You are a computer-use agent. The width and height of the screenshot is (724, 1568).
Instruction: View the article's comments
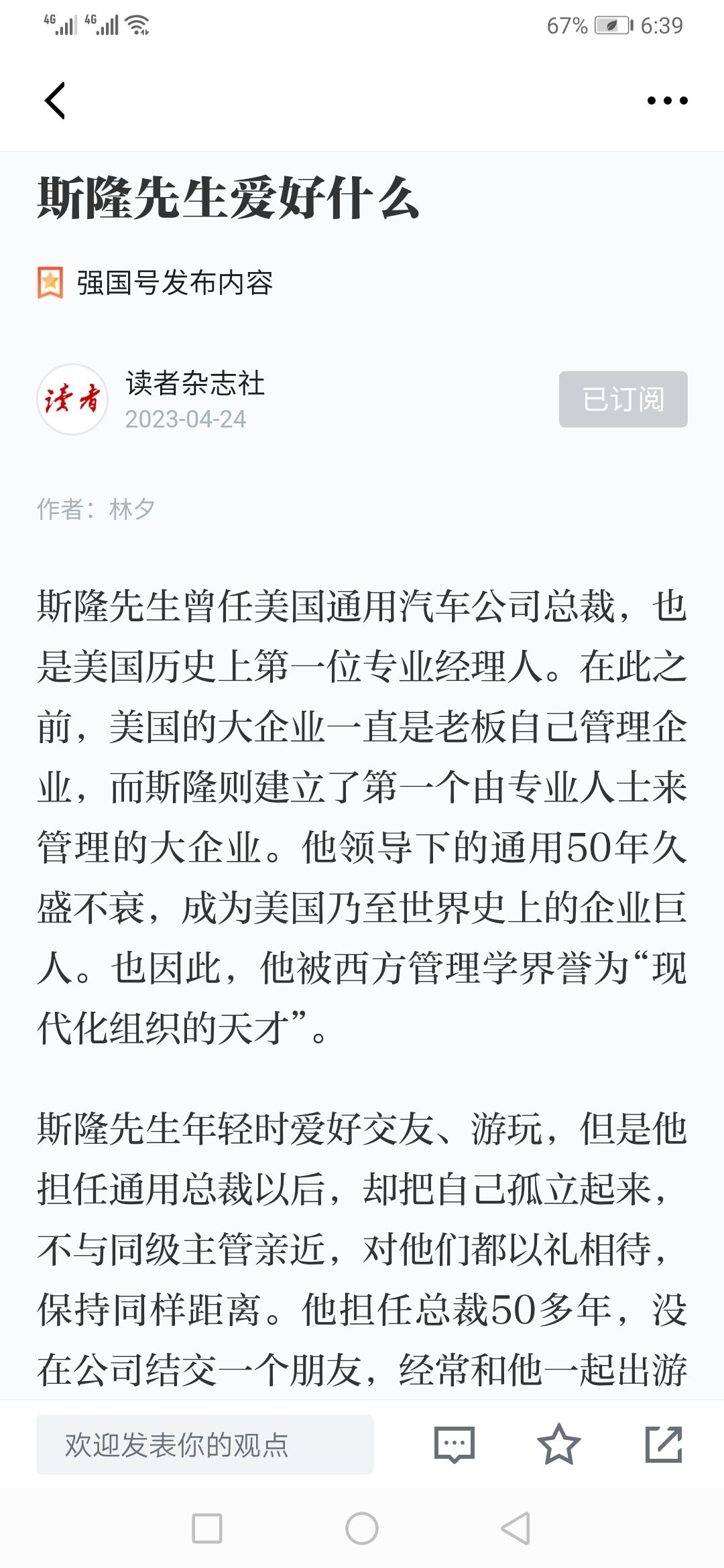pos(455,1445)
